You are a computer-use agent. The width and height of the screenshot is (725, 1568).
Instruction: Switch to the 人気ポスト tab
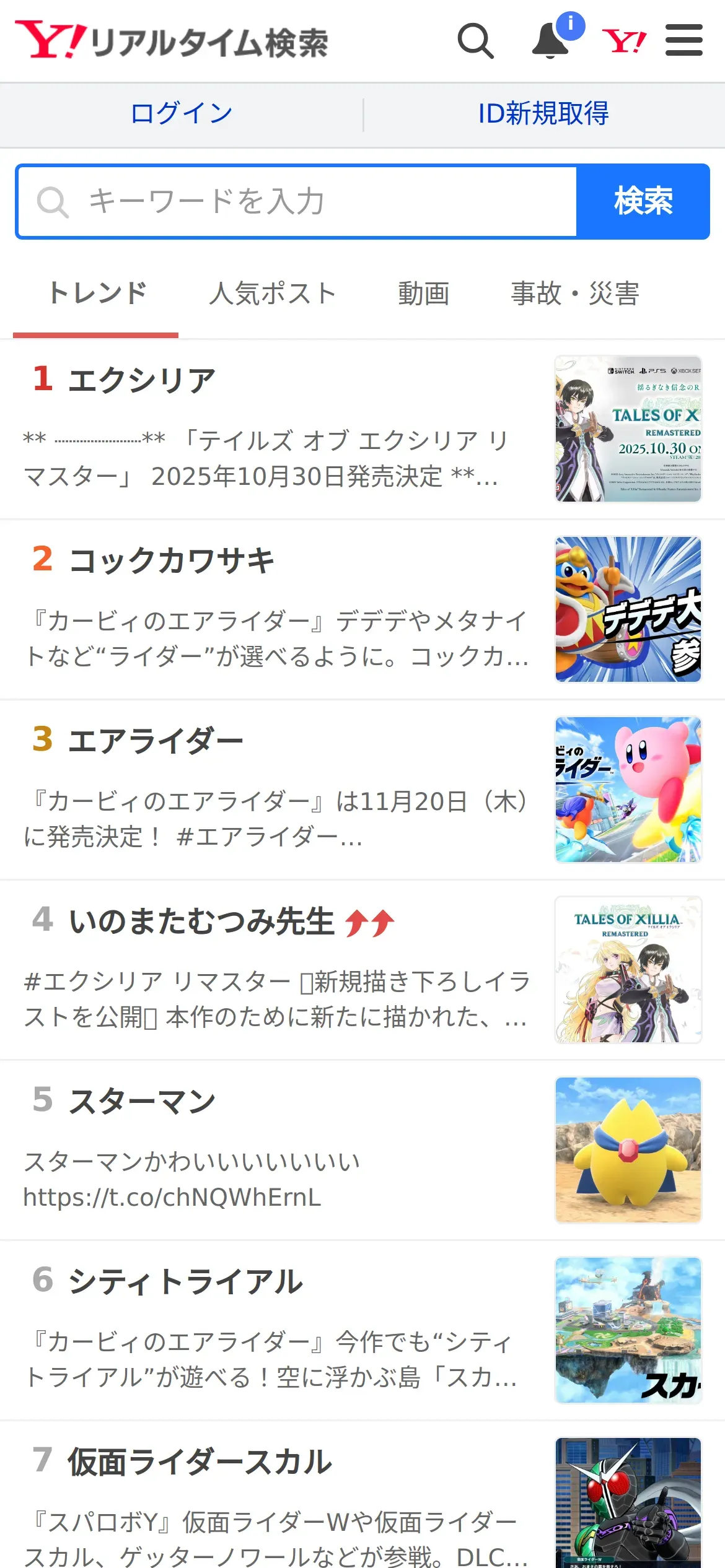click(272, 294)
